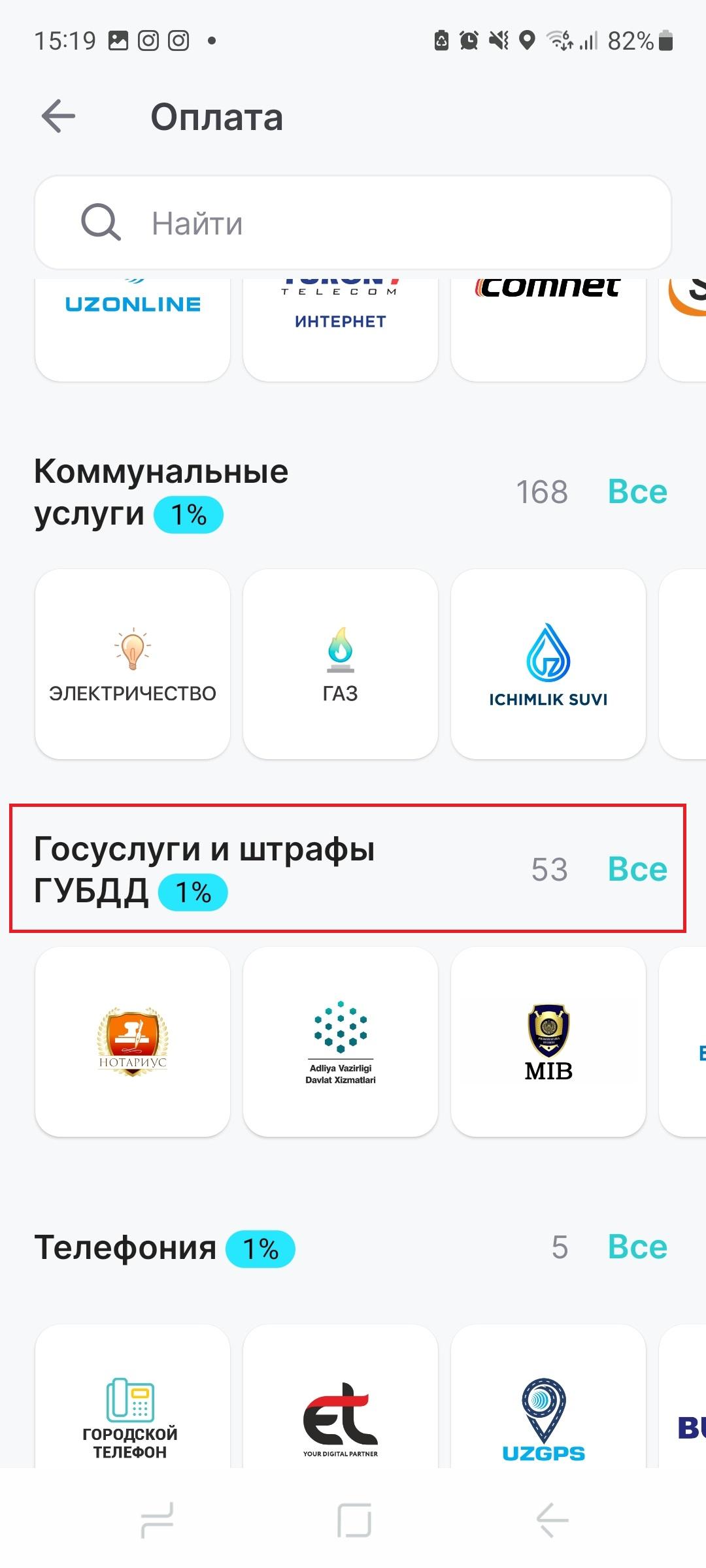Viewport: 706px width, 1568px height.
Task: Show all Коммунальные услуги providers
Action: tap(637, 492)
